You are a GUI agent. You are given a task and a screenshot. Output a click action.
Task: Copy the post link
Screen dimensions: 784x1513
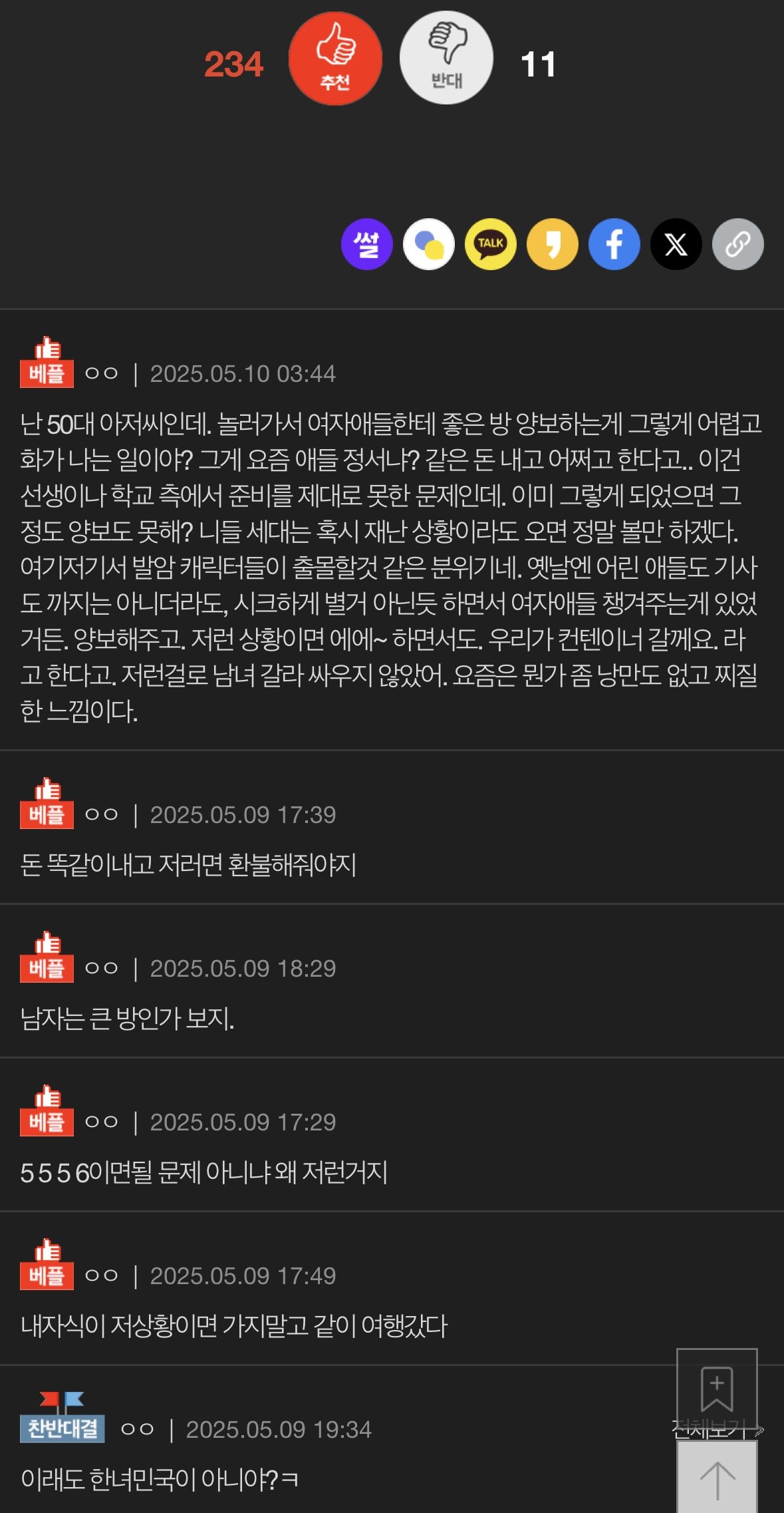click(737, 244)
